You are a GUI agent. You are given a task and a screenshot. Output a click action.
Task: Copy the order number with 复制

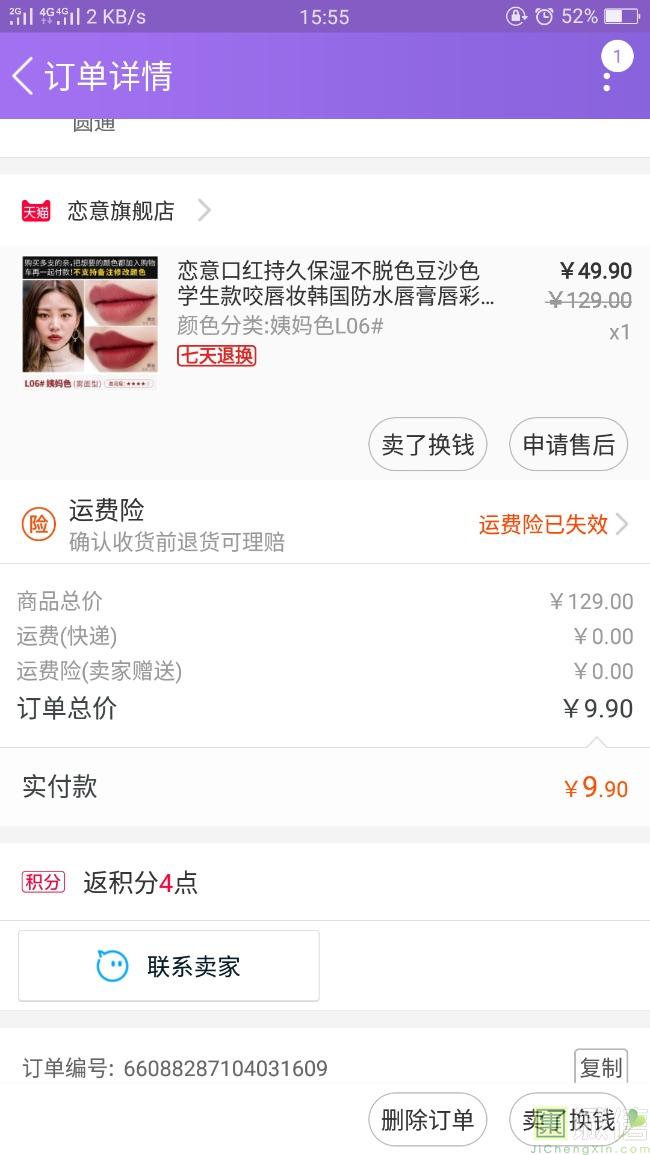point(601,1067)
